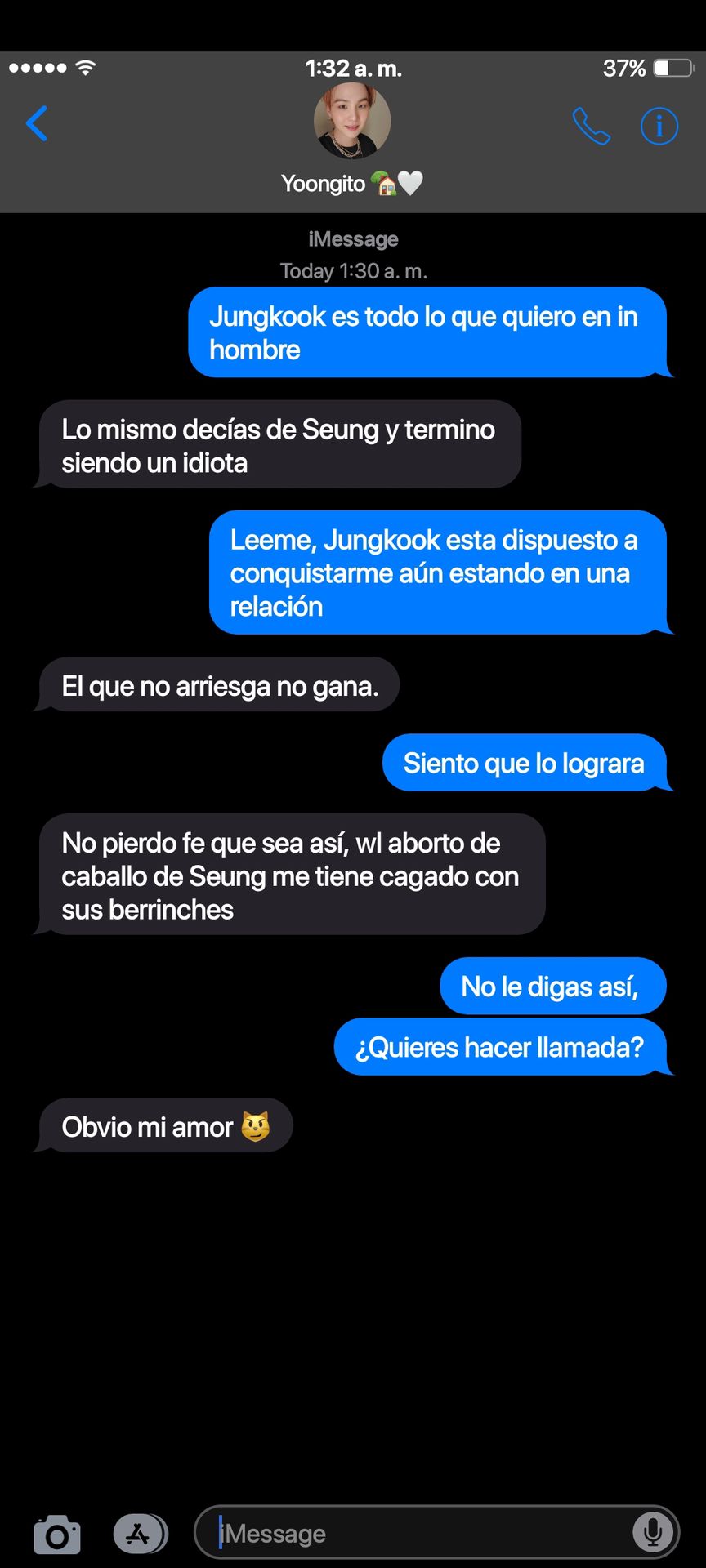This screenshot has width=706, height=1568.
Task: Open the App Store apps button
Action: (x=139, y=1534)
